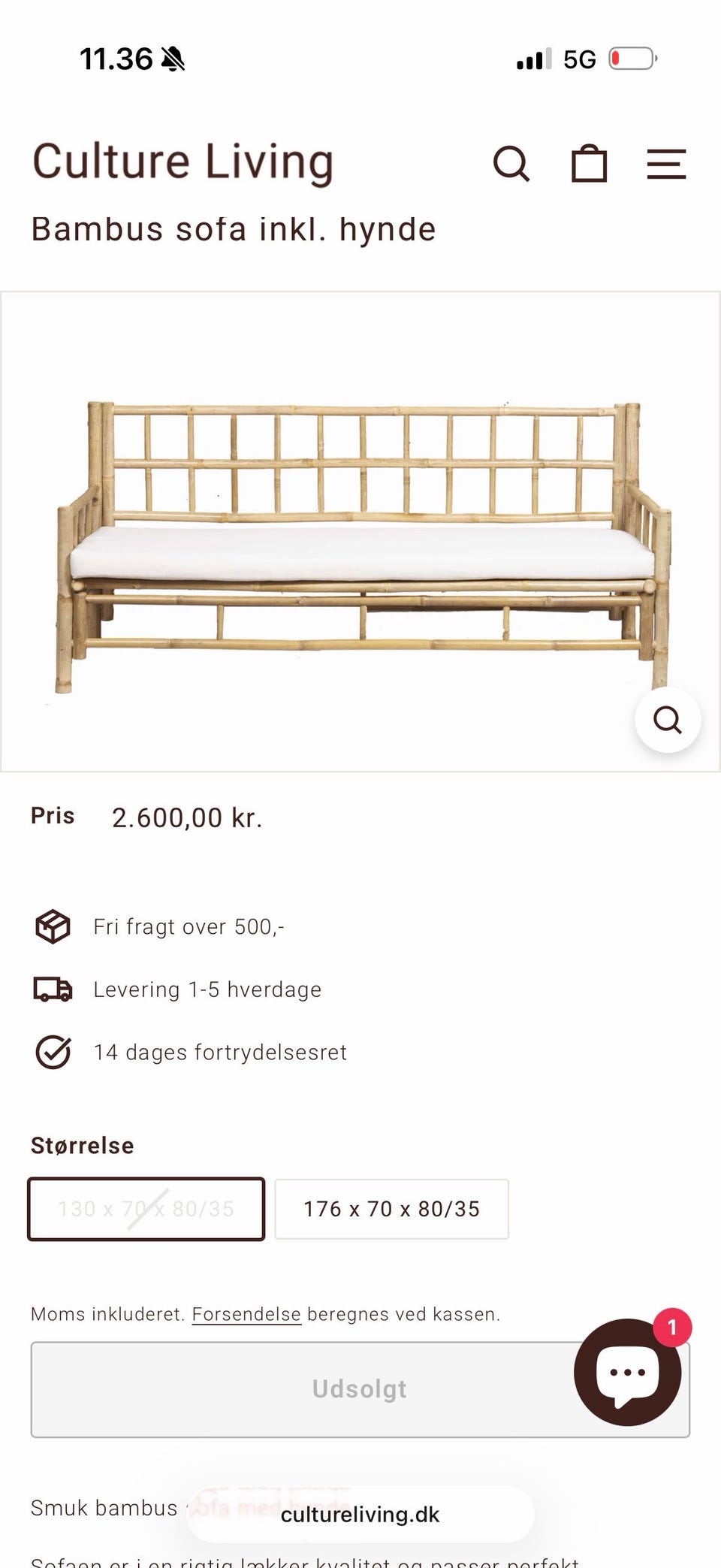Open the shopping bag icon
Screen dimensions: 721x1568
590,163
